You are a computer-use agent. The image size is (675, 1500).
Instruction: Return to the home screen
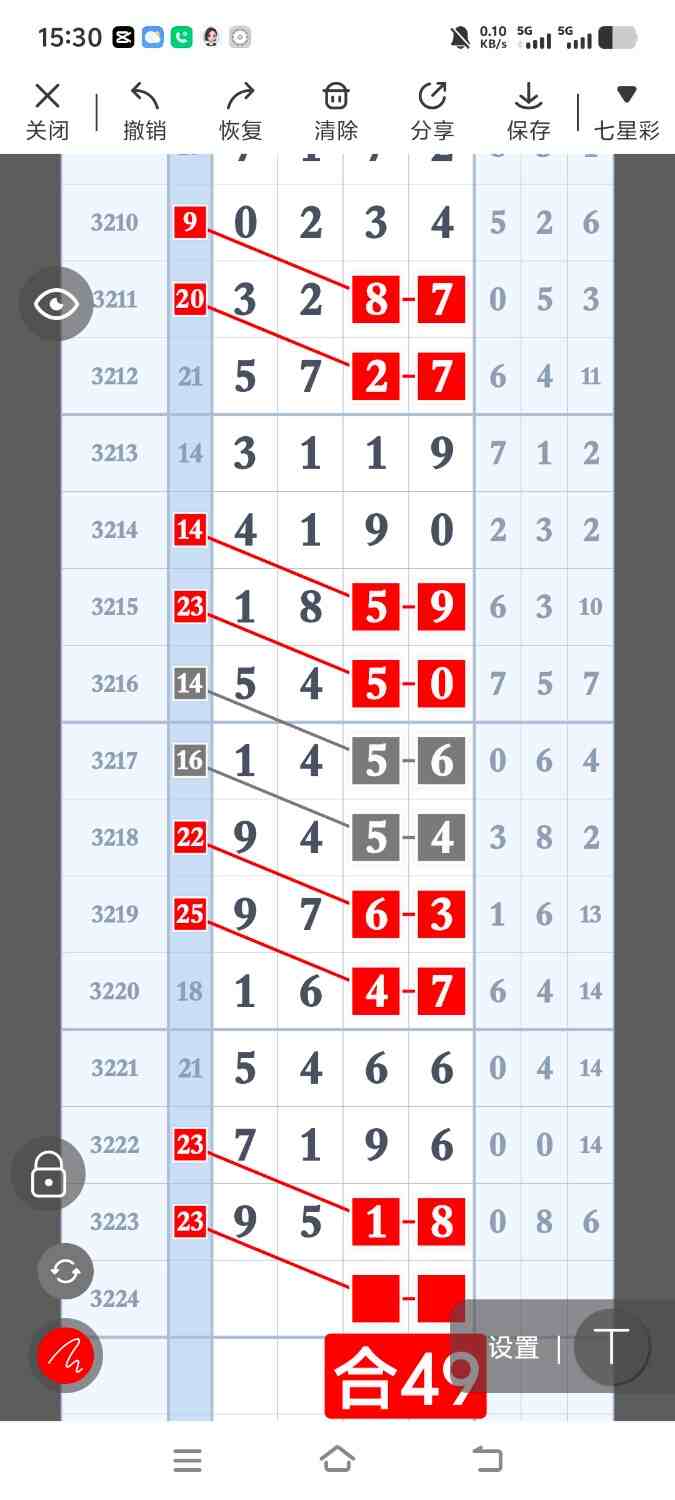(x=337, y=1460)
